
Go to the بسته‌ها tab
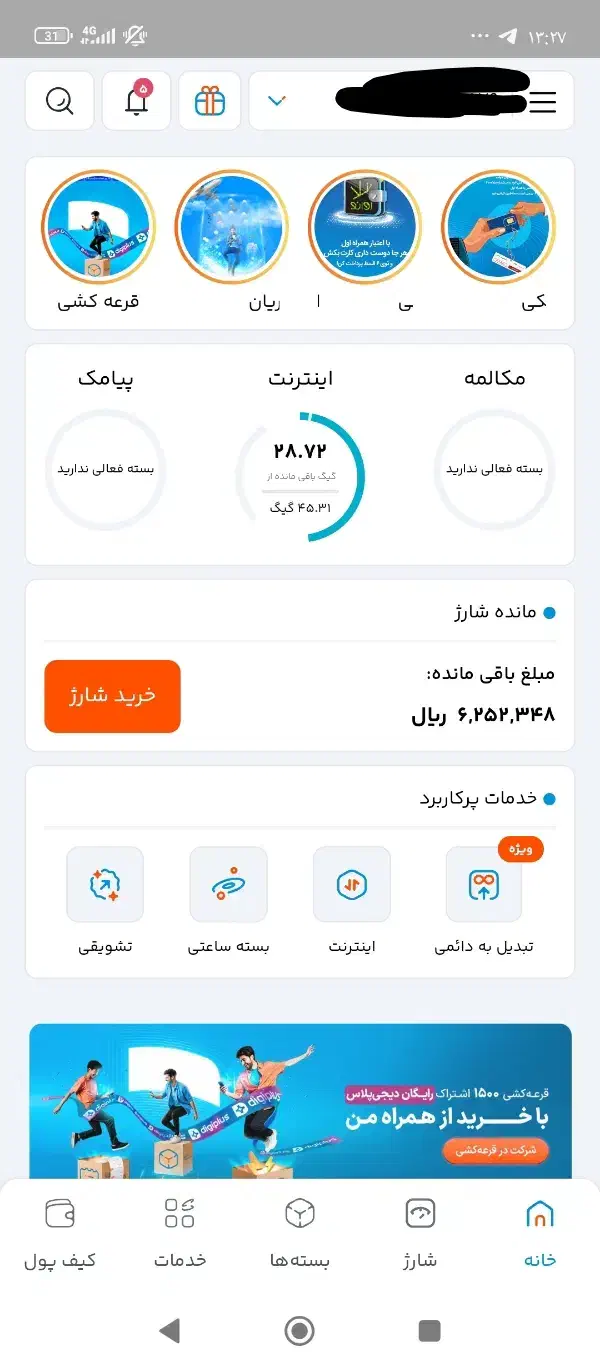point(300,1232)
